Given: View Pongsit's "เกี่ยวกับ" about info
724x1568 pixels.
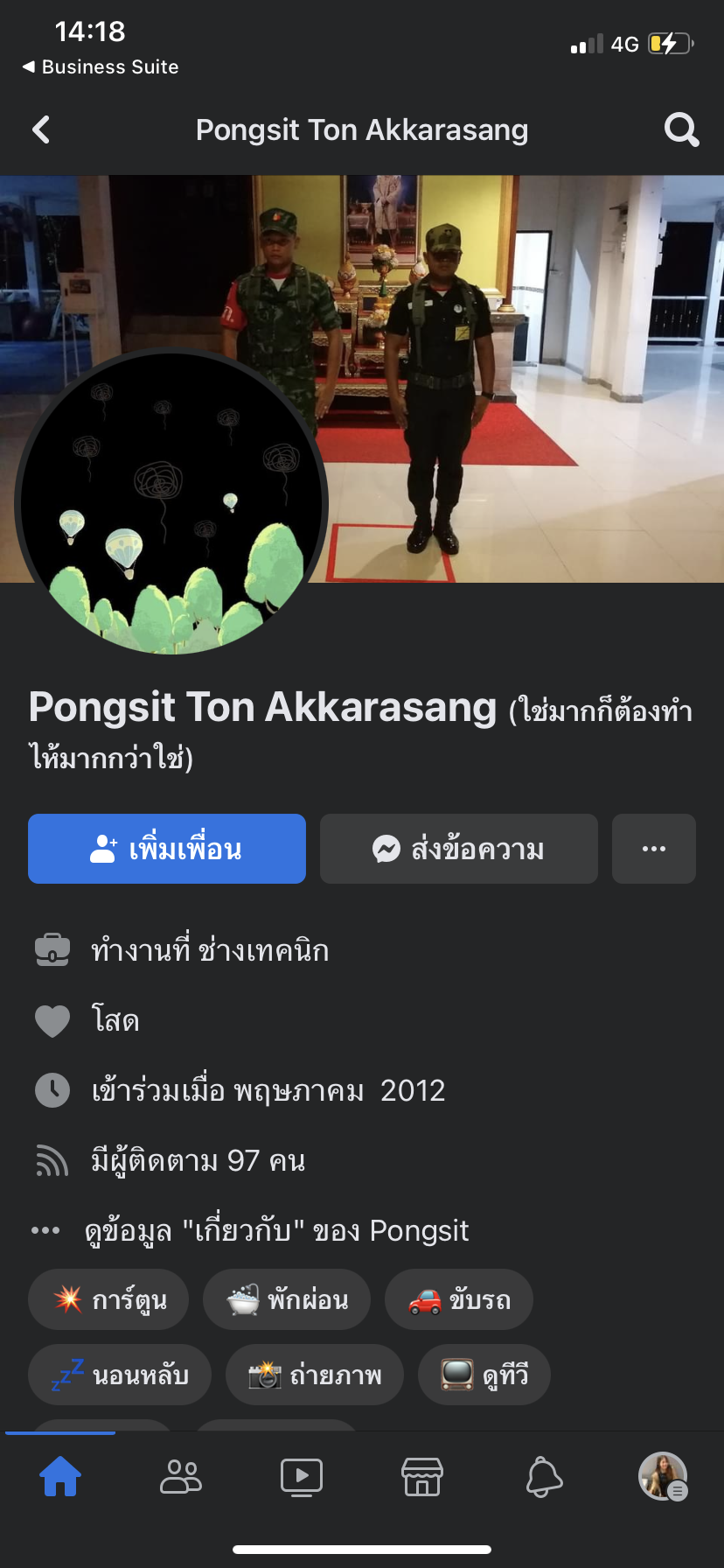Looking at the screenshot, I should click(276, 1230).
